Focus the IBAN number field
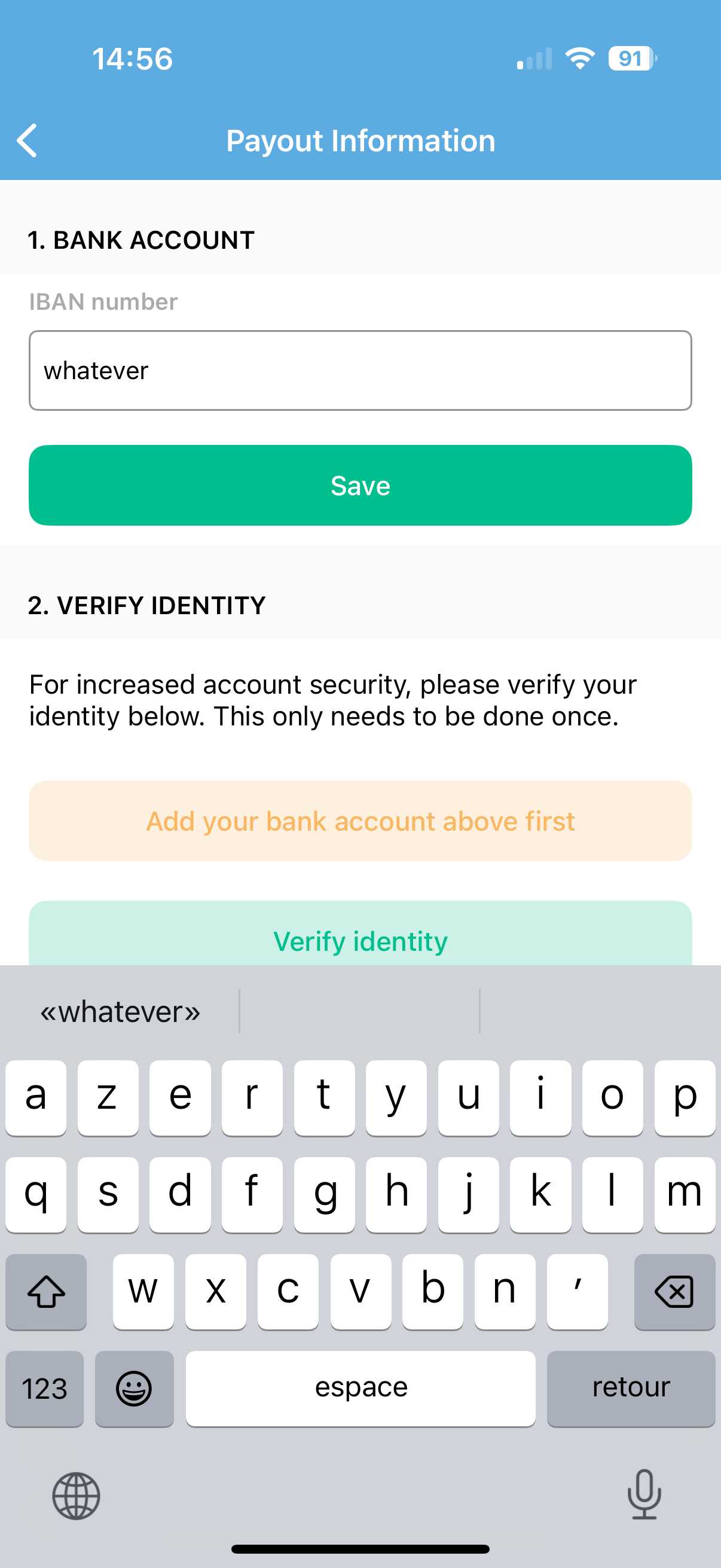 pyautogui.click(x=360, y=371)
